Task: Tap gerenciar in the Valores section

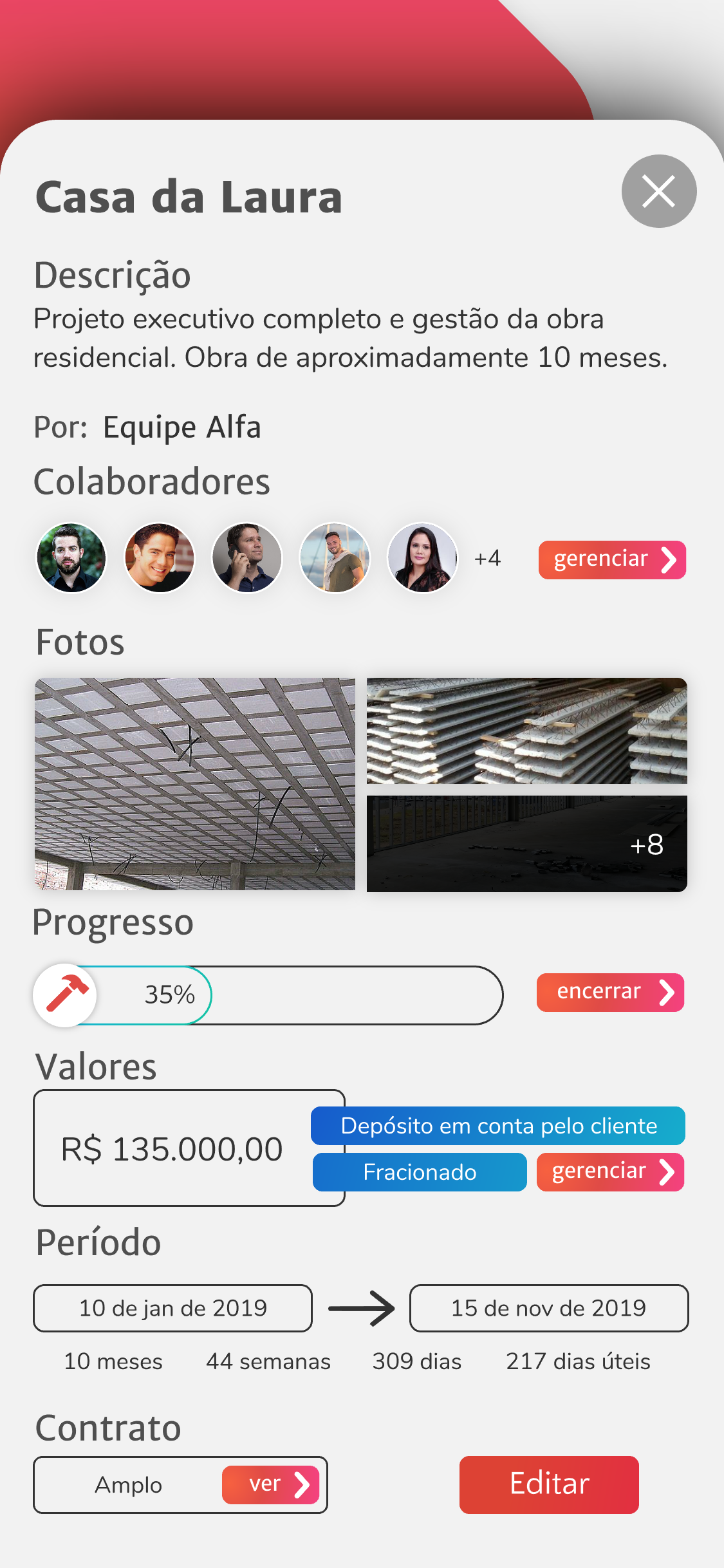Action: click(609, 1171)
